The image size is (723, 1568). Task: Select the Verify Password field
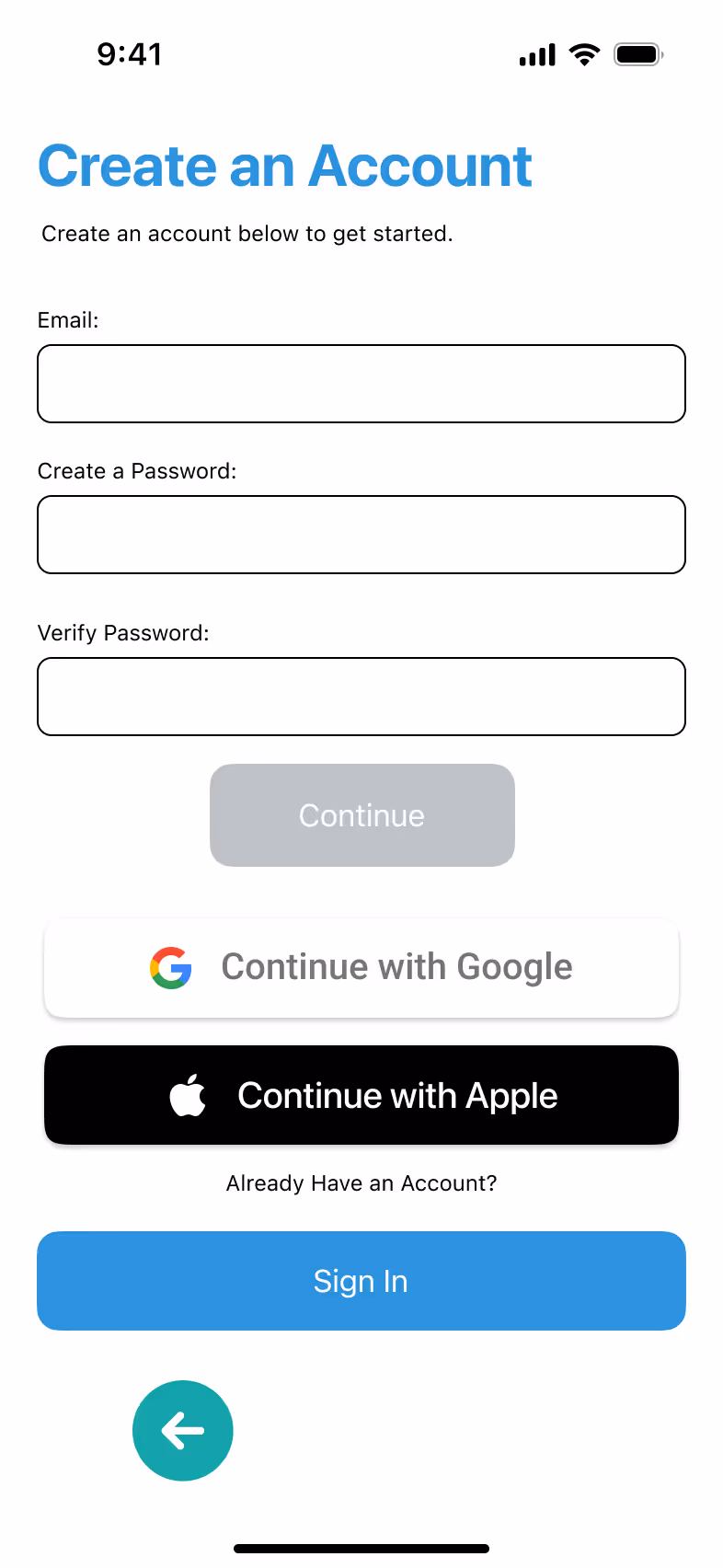pos(361,697)
